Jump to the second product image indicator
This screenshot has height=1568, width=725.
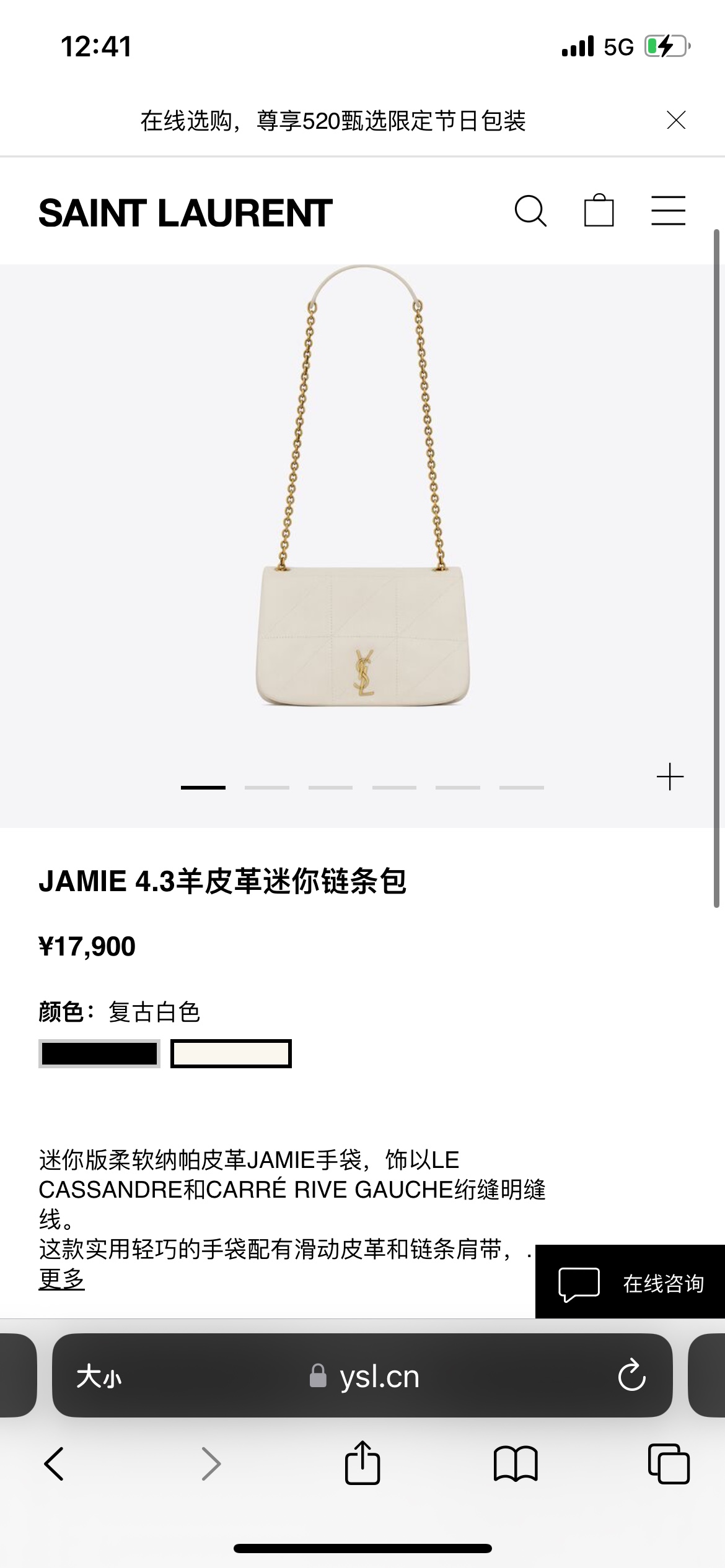[x=267, y=788]
